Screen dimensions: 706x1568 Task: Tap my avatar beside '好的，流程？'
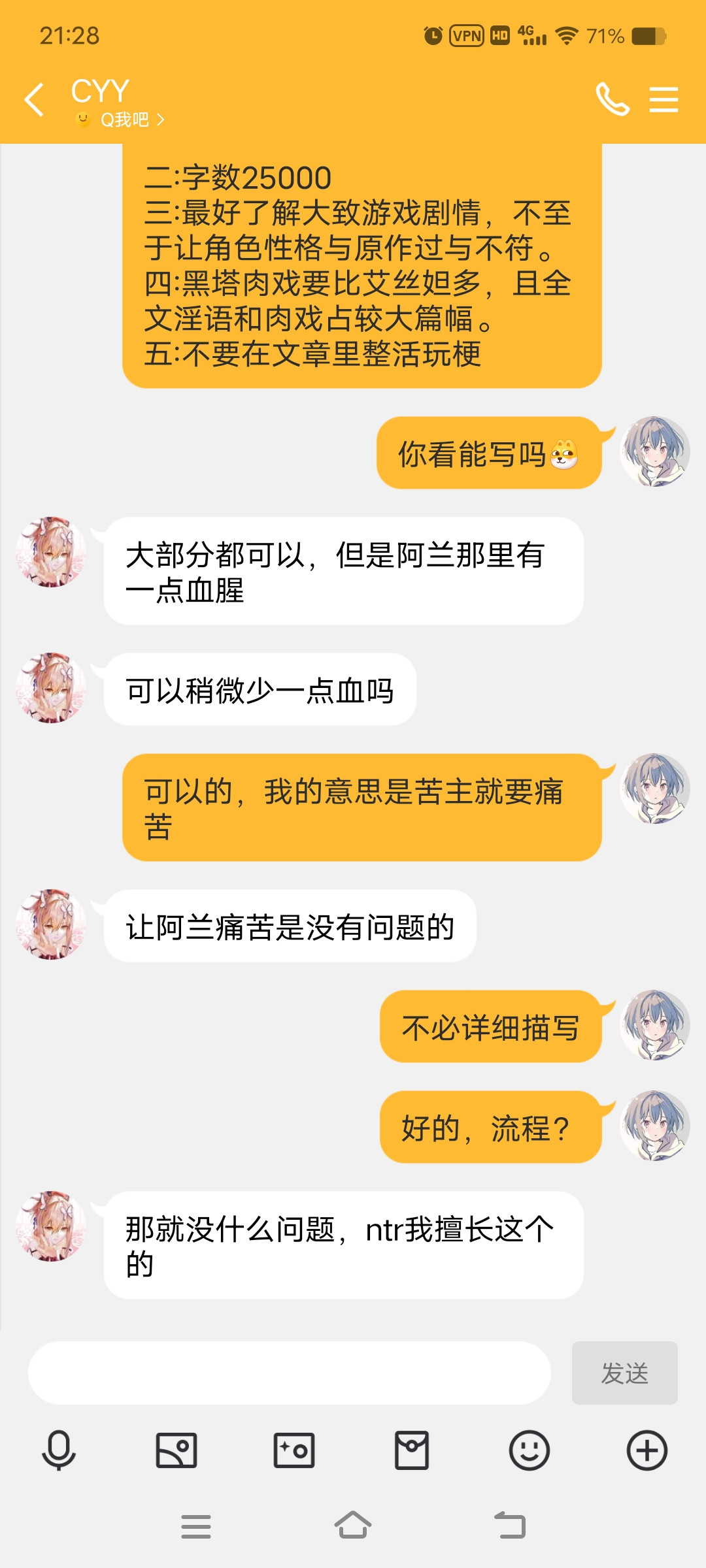click(x=655, y=1125)
